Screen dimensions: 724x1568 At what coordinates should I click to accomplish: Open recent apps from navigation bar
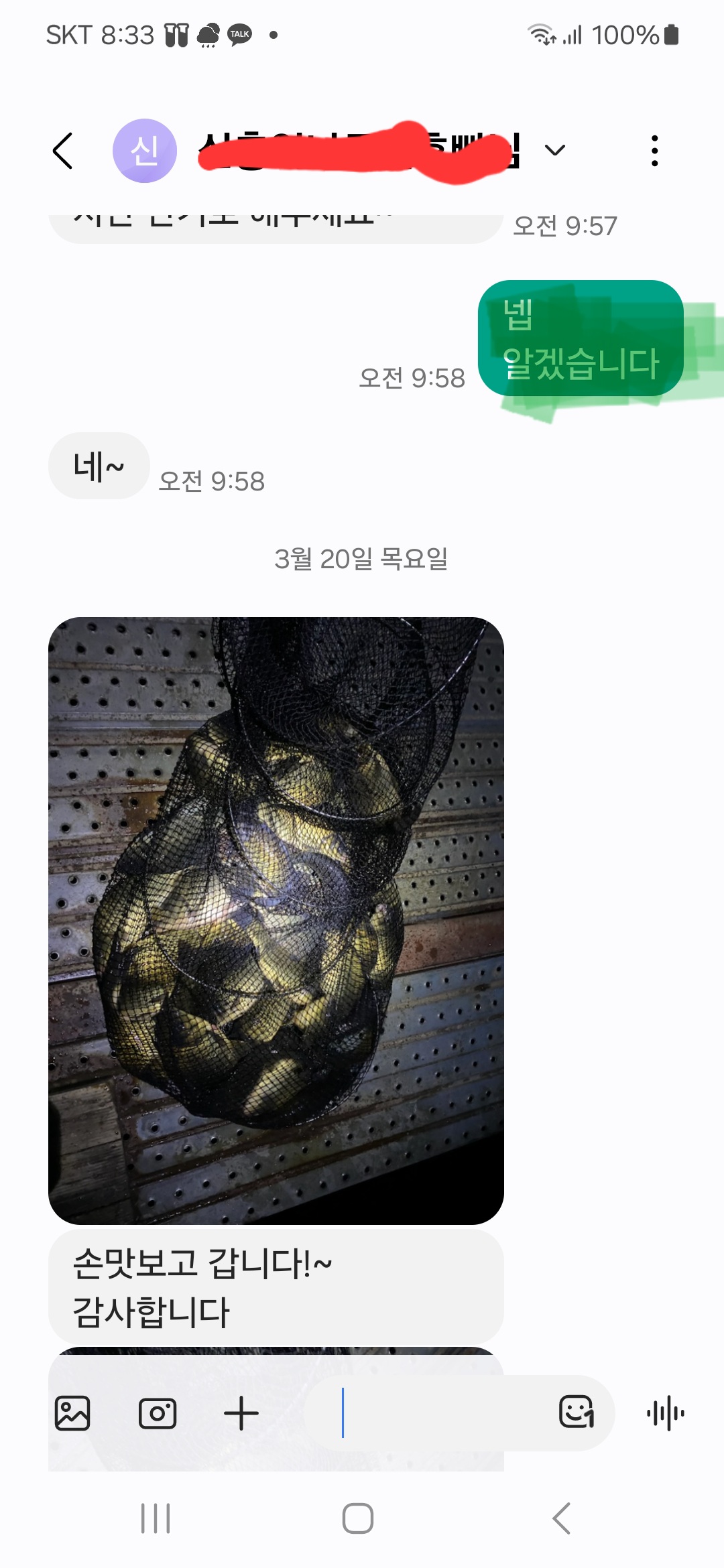[x=156, y=1518]
